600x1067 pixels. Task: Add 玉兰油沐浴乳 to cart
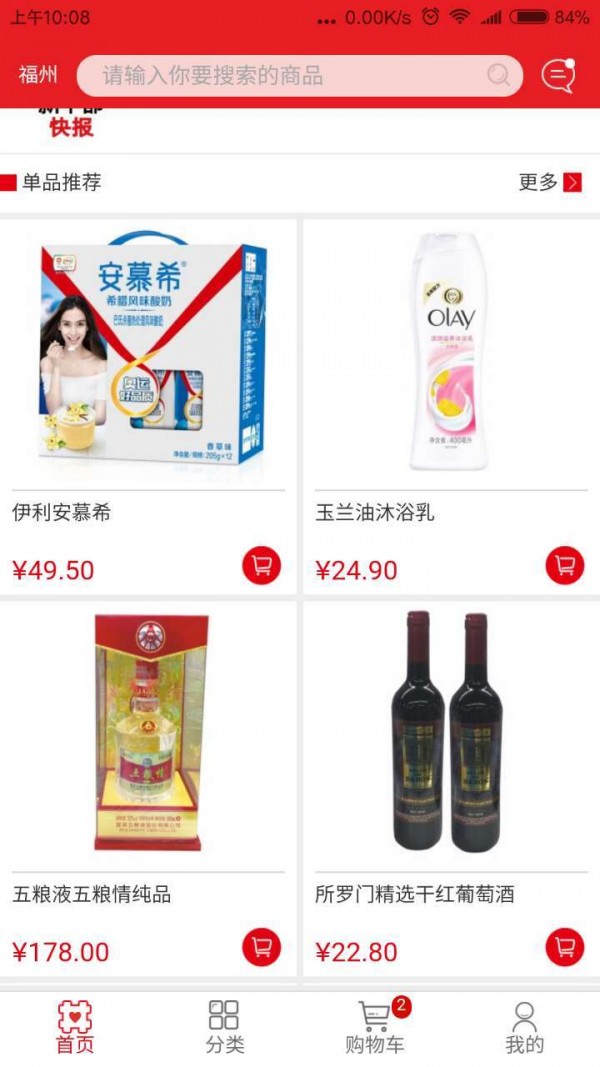[x=565, y=566]
